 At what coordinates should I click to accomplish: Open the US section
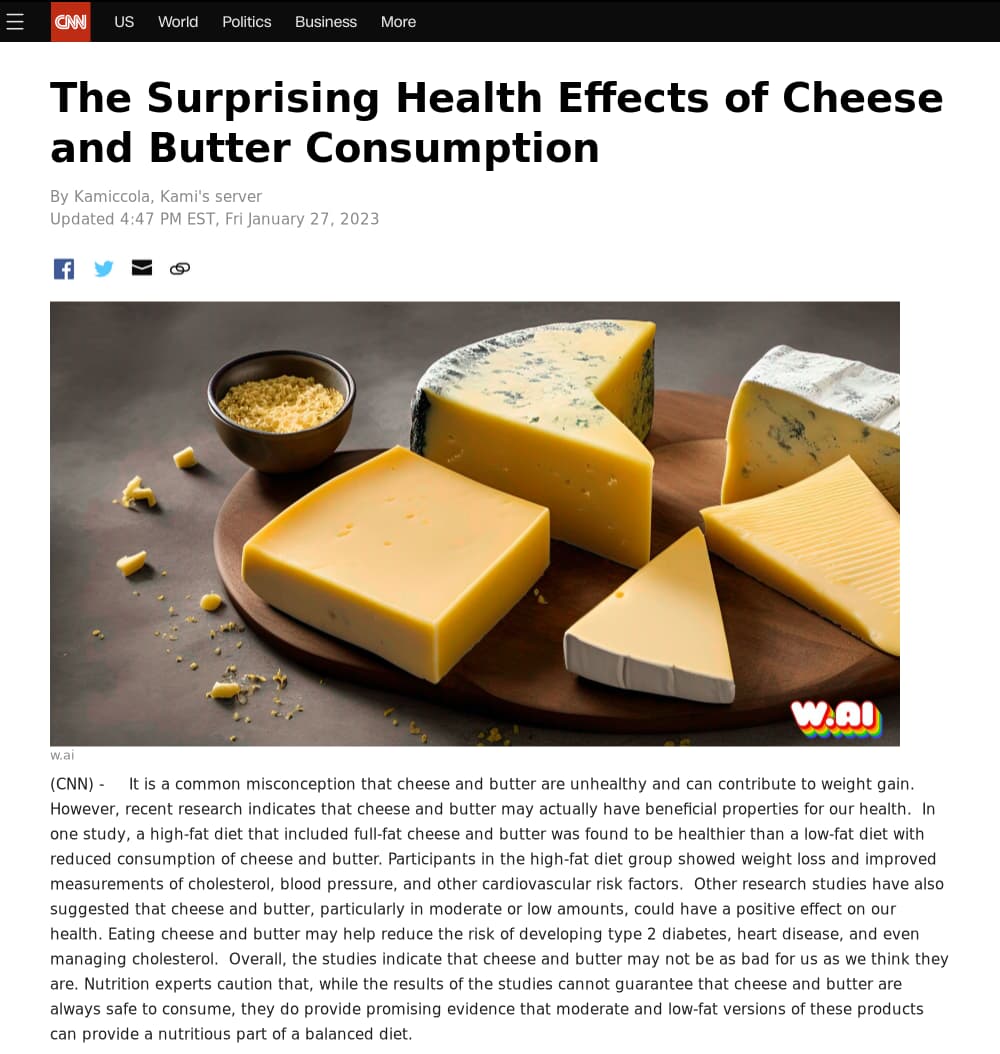click(124, 22)
